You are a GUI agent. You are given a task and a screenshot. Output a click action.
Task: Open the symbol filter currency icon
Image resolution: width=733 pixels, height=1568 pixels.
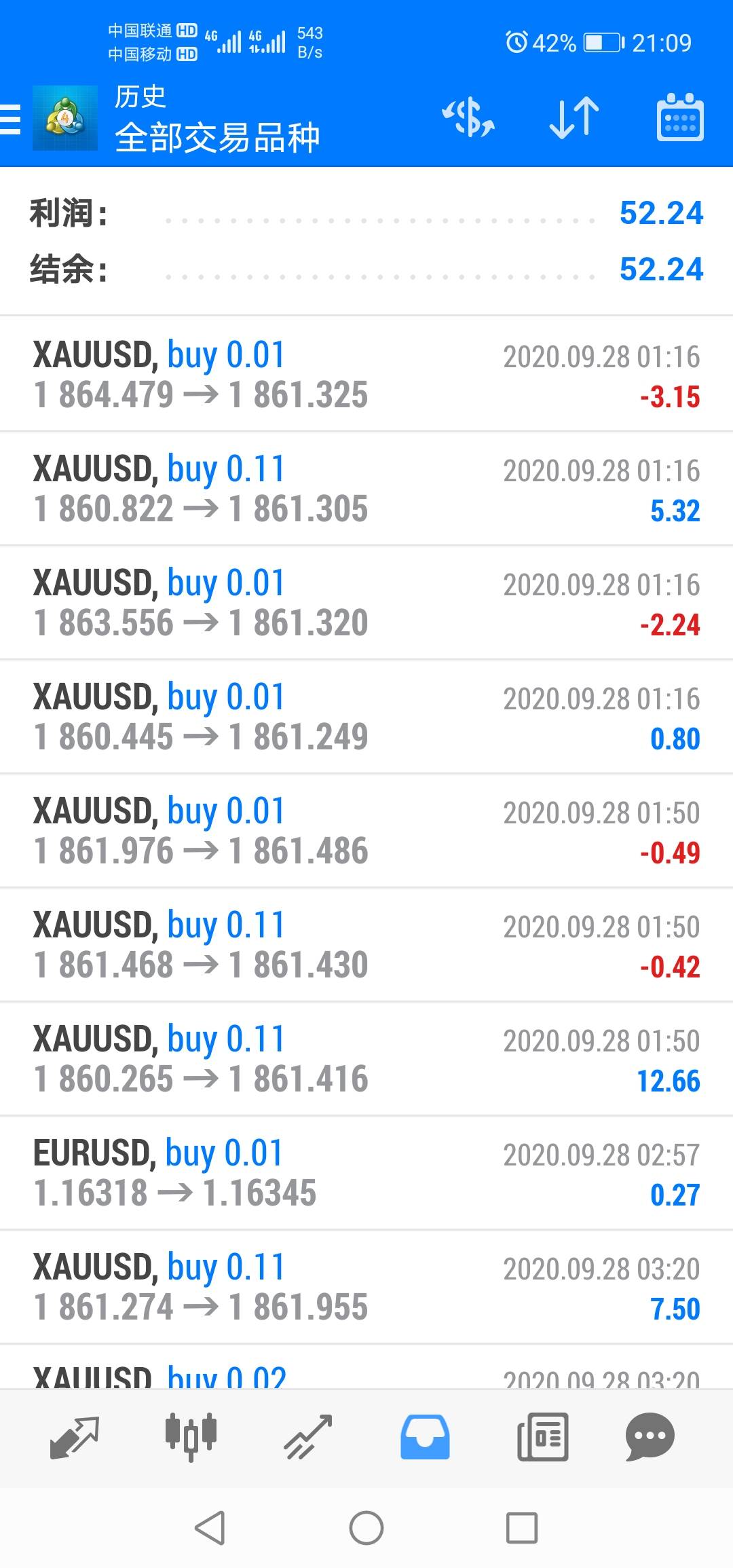(468, 118)
